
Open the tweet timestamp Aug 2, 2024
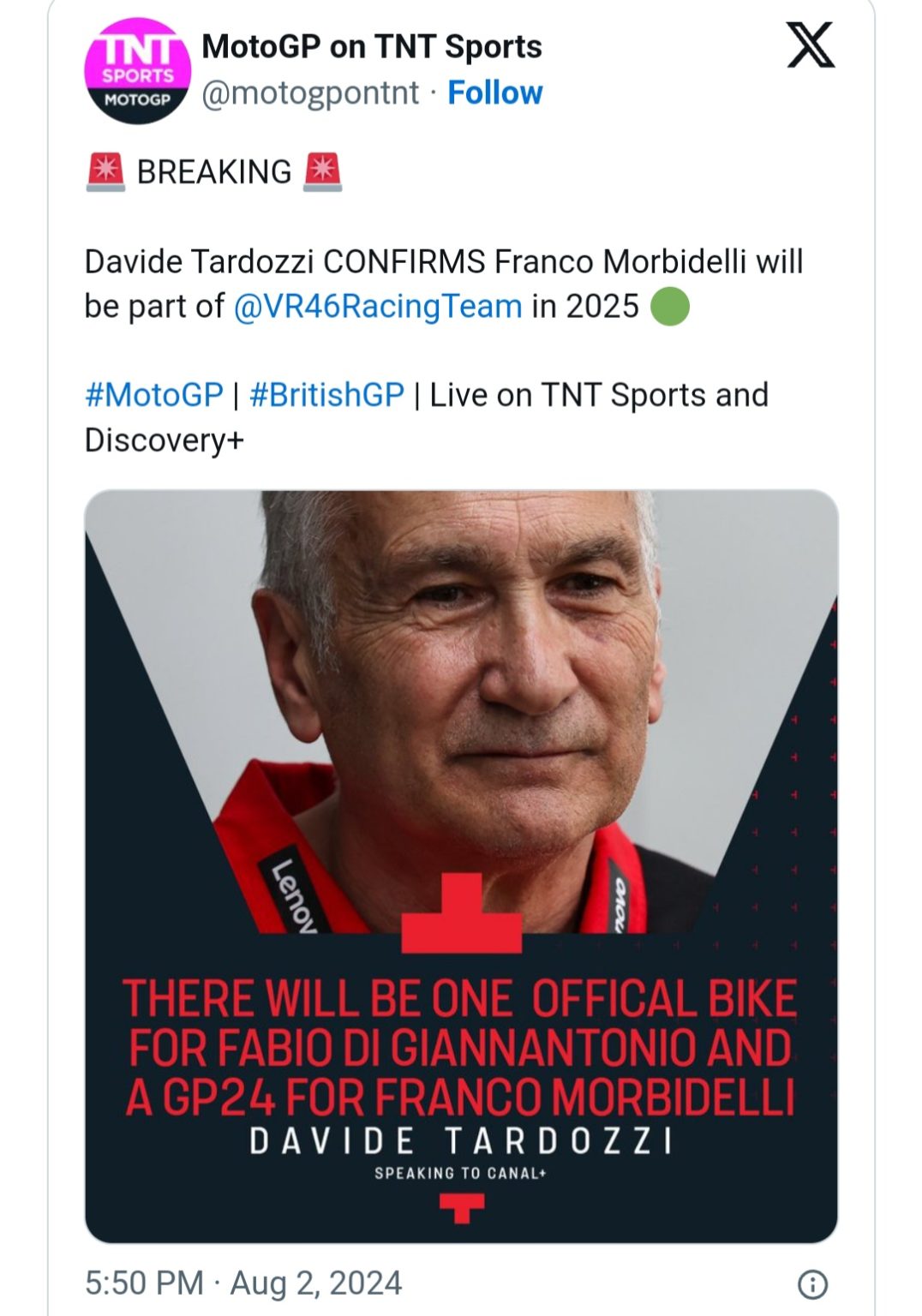[243, 1283]
